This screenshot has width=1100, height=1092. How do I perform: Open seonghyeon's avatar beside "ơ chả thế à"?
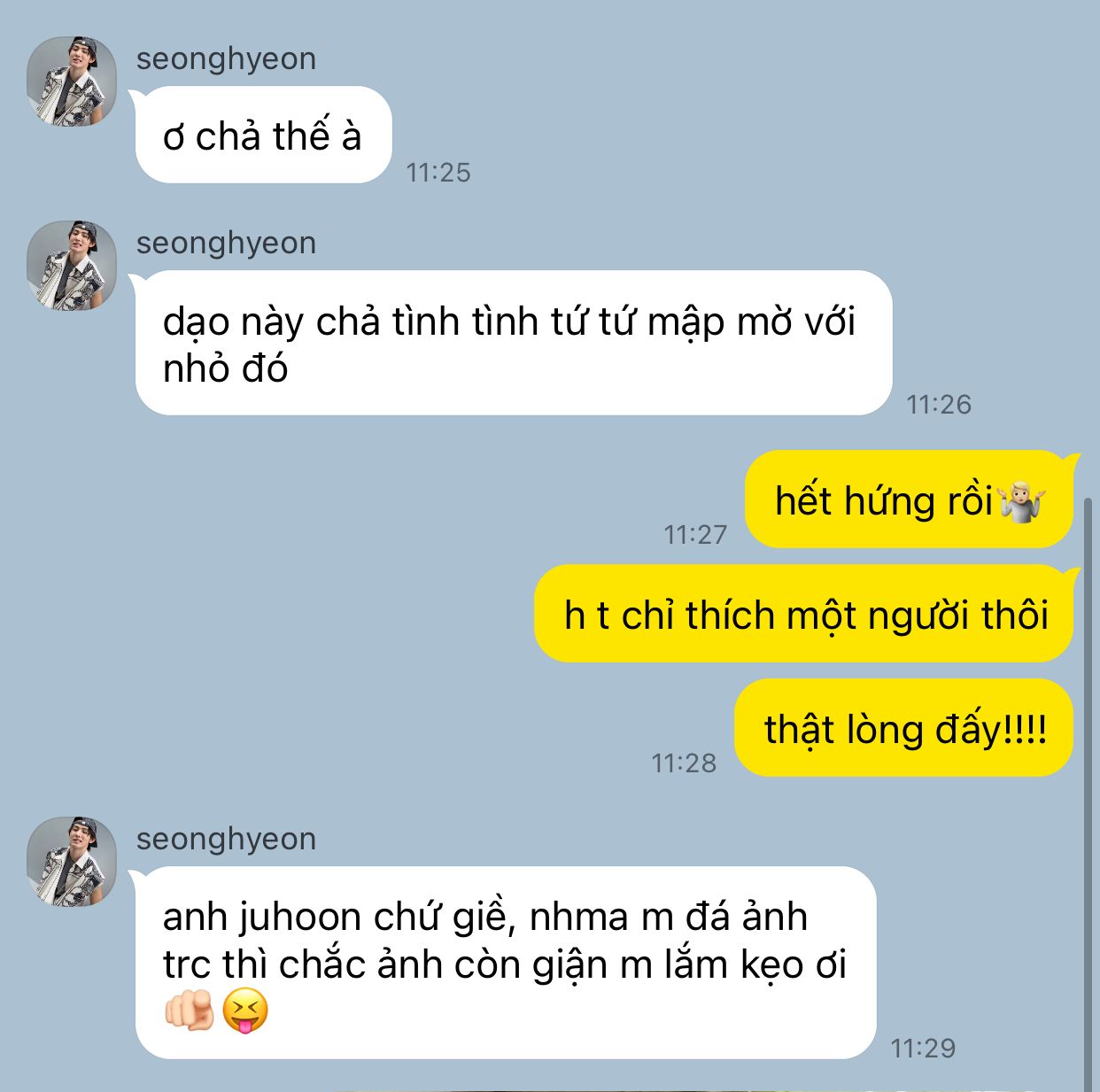[72, 81]
